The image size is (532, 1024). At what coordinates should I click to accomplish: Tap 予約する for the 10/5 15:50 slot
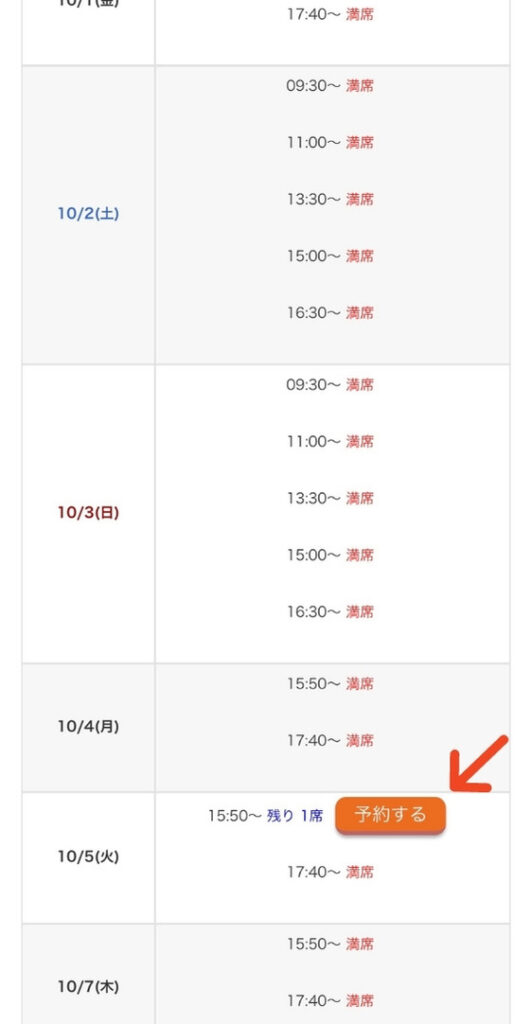pos(390,814)
